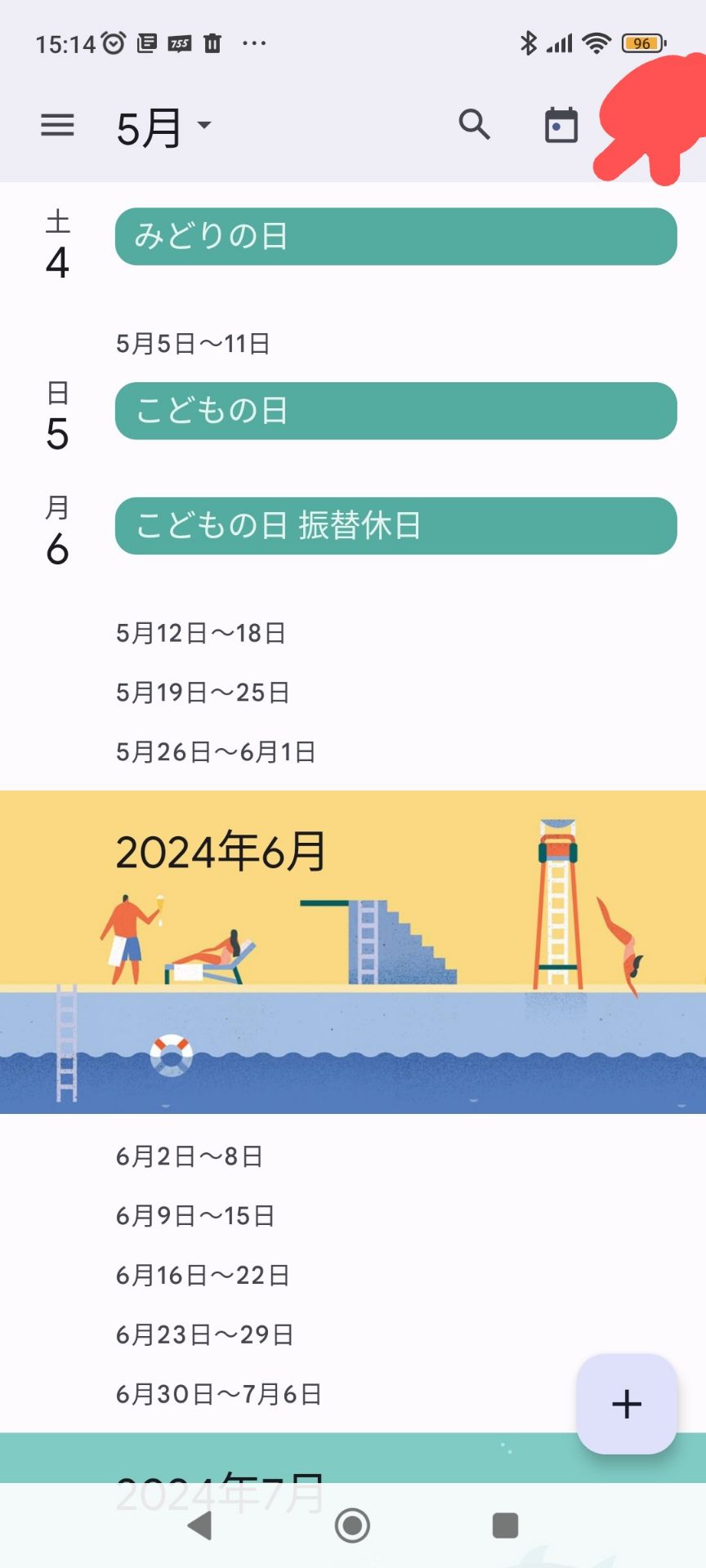Tap the battery indicator showing 96
This screenshot has height=1568, width=706.
(643, 41)
